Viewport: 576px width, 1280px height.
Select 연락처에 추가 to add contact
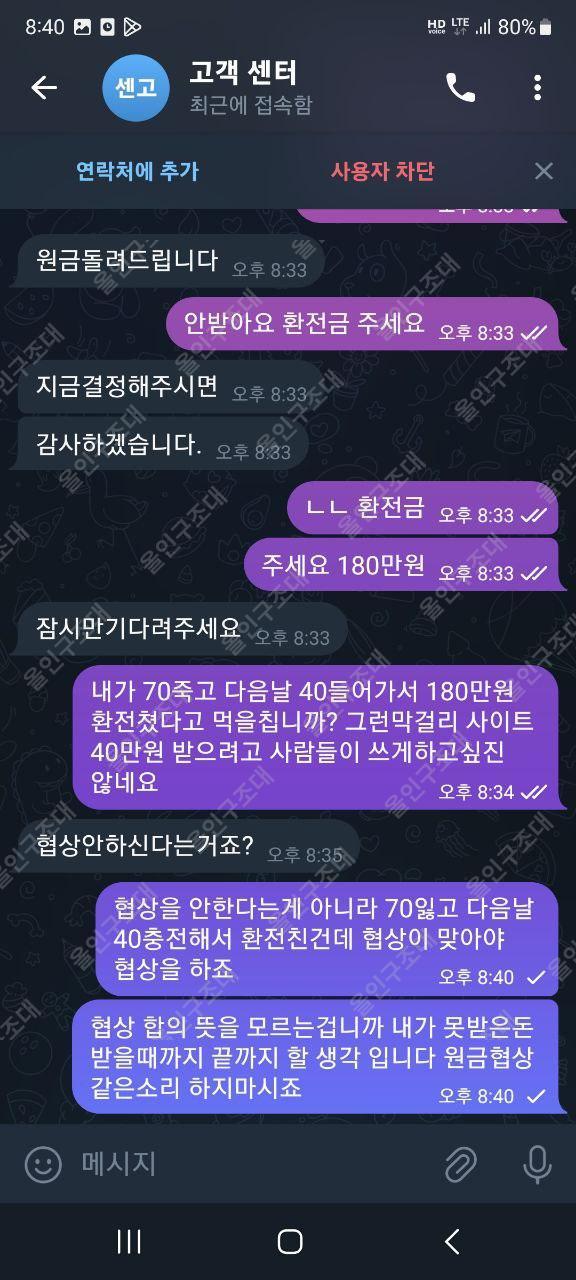[138, 171]
